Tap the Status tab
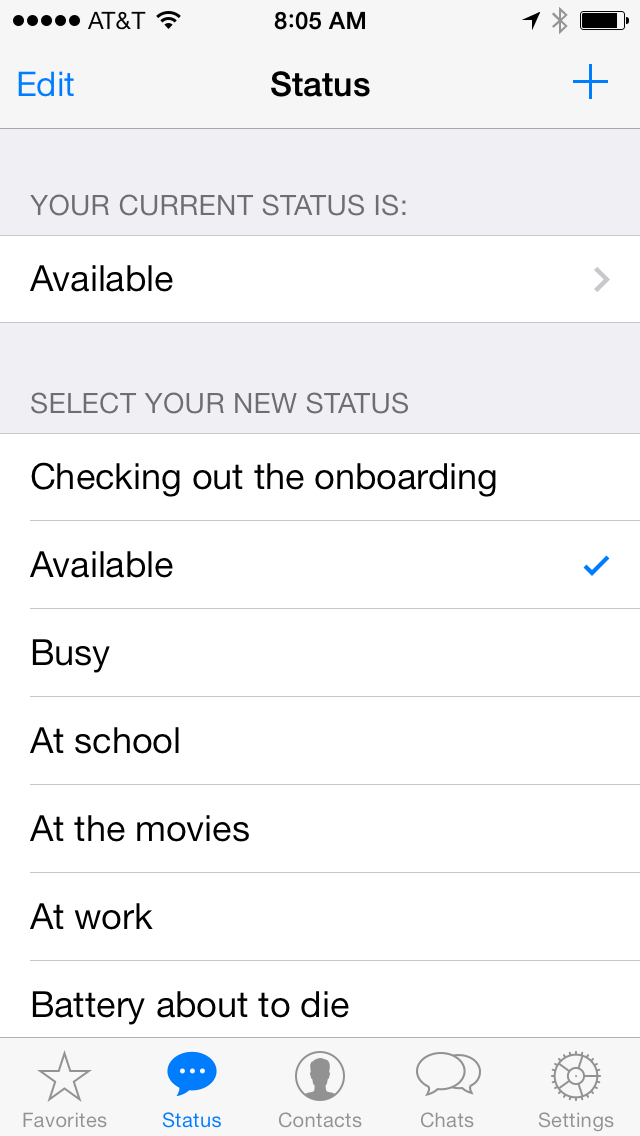Image resolution: width=640 pixels, height=1136 pixels. coord(192,1088)
